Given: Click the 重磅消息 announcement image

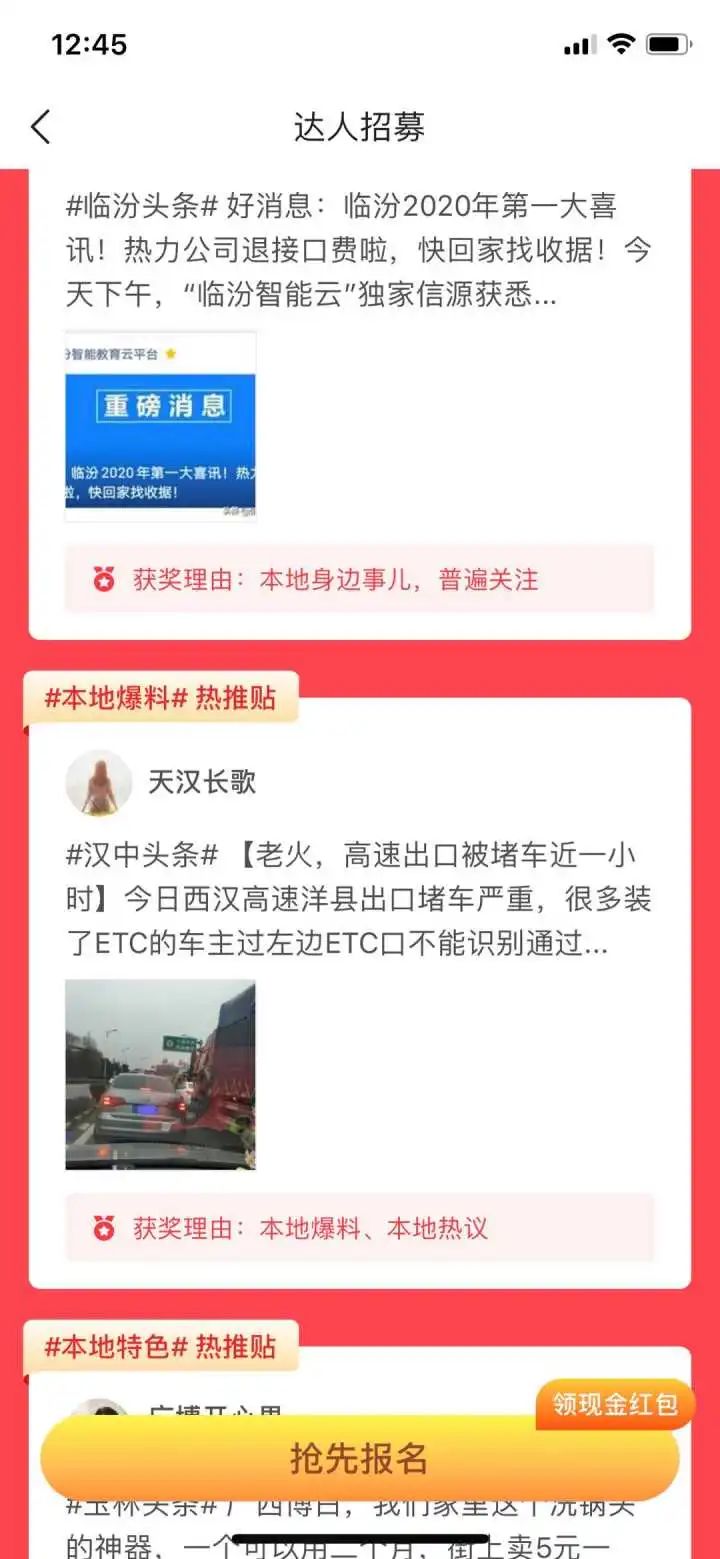Looking at the screenshot, I should click(x=160, y=426).
